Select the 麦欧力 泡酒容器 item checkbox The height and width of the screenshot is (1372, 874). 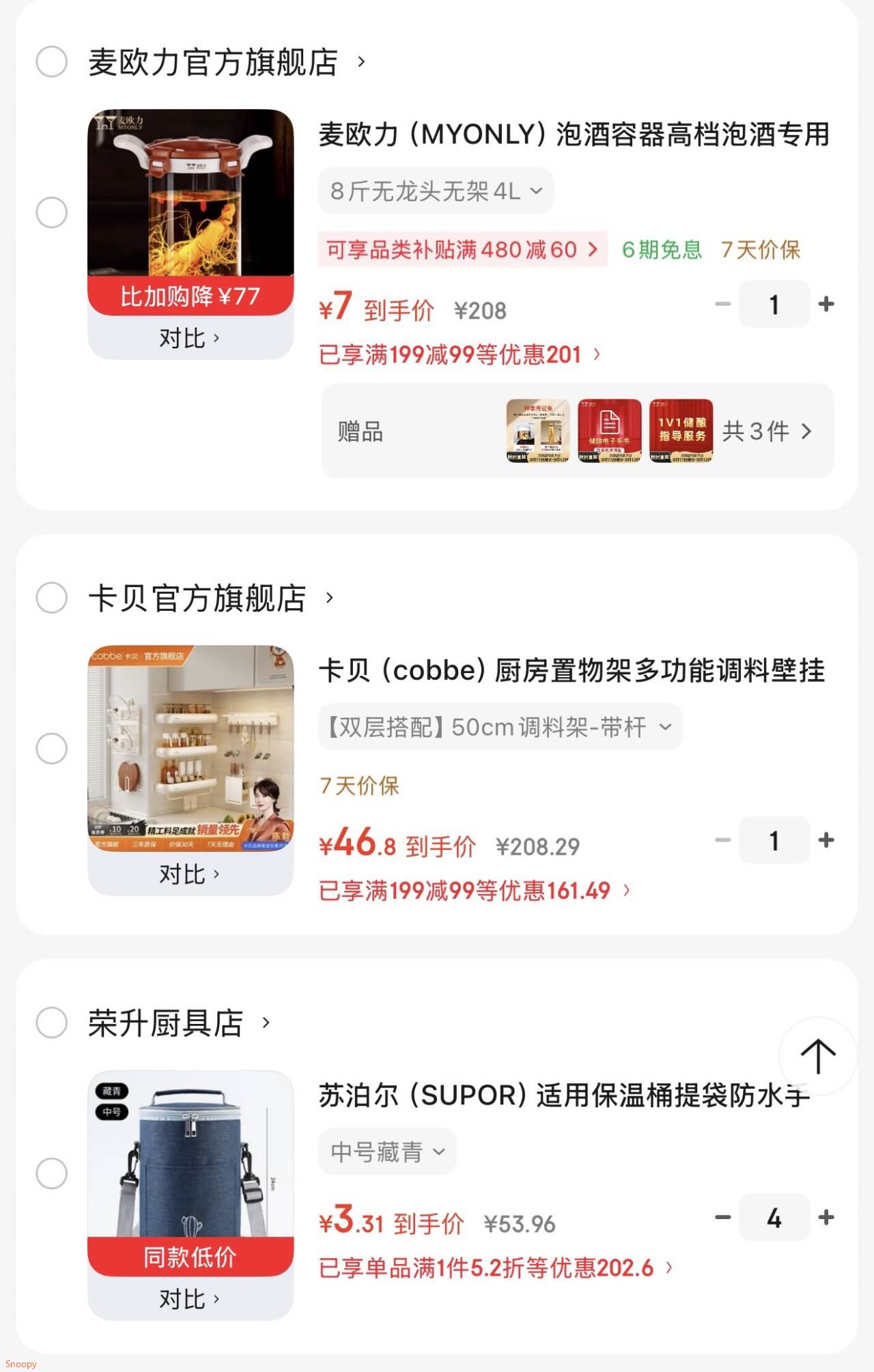pyautogui.click(x=51, y=212)
